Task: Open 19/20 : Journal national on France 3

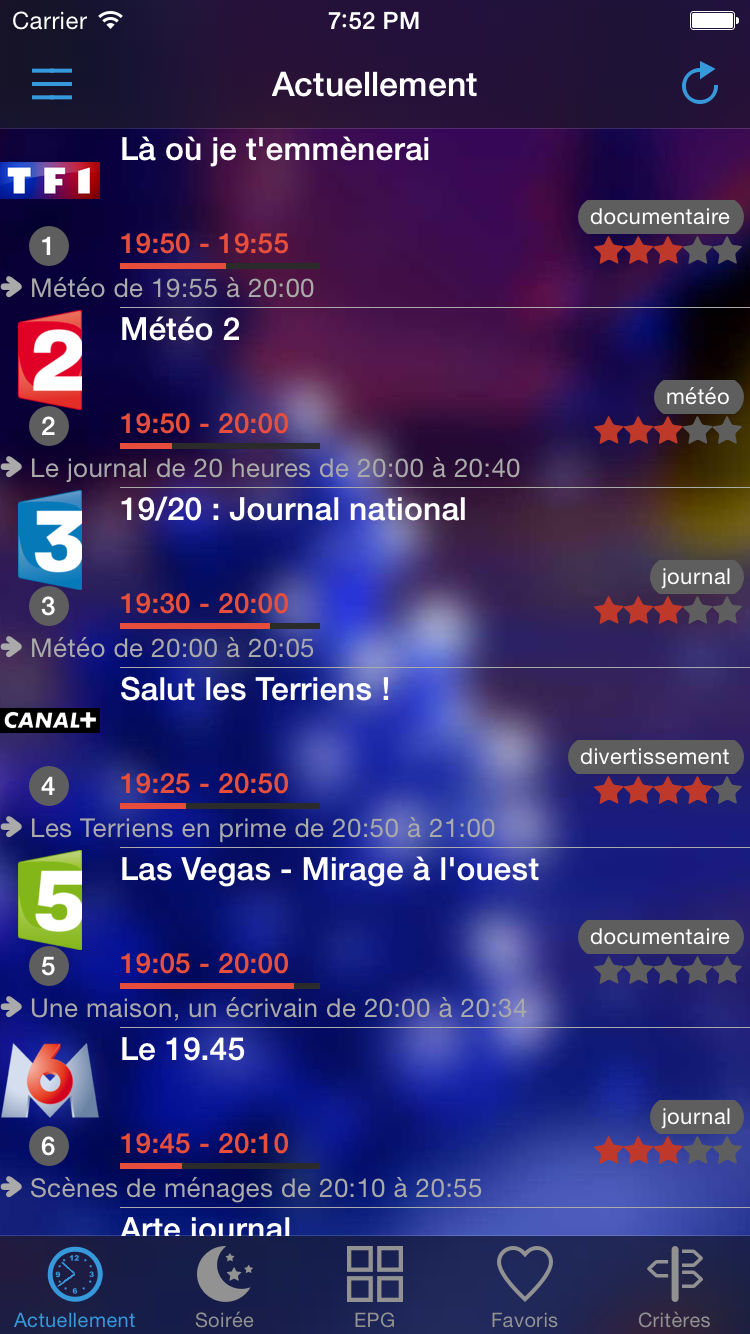Action: [x=293, y=510]
